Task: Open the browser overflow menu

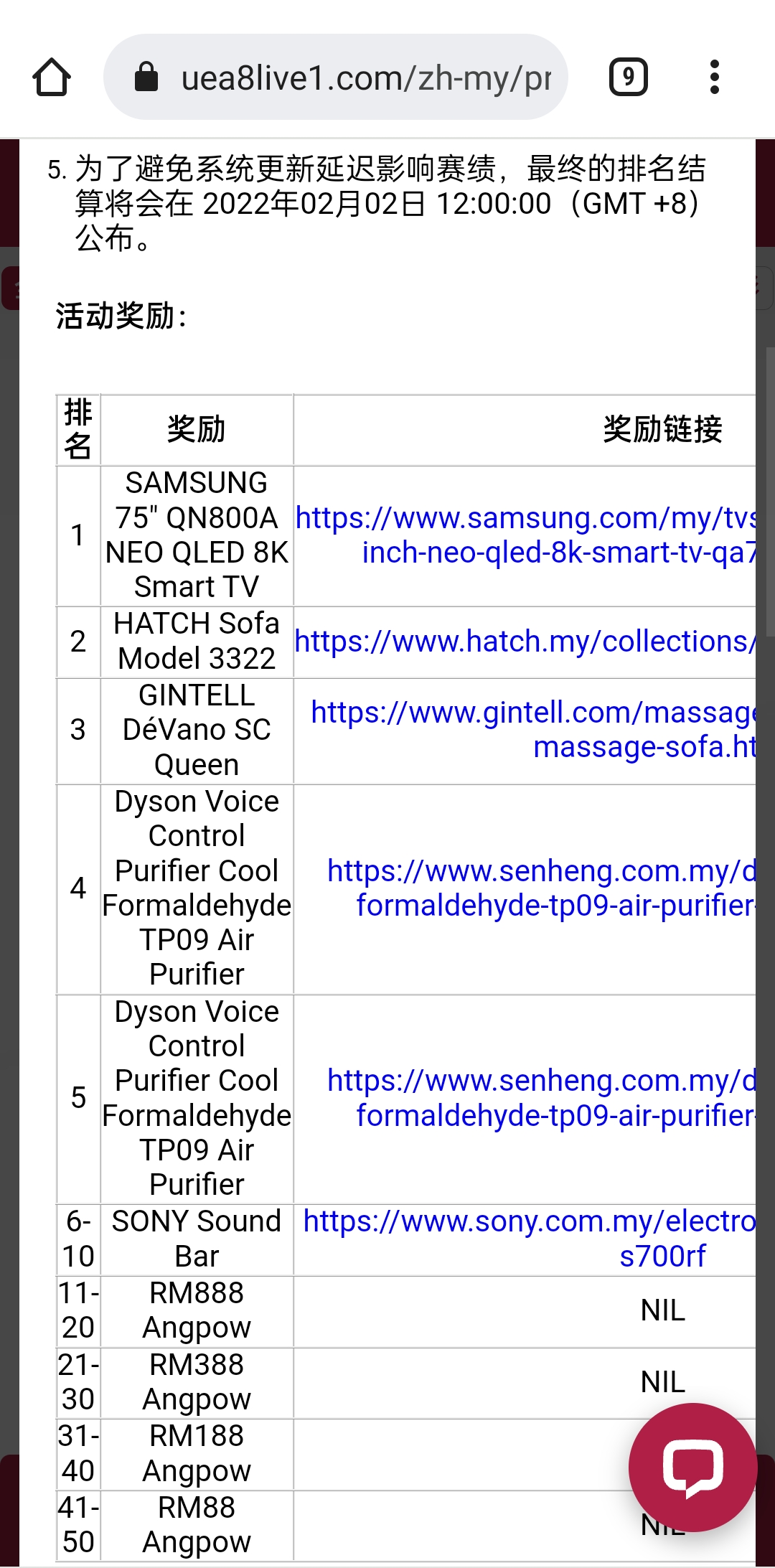Action: point(714,77)
